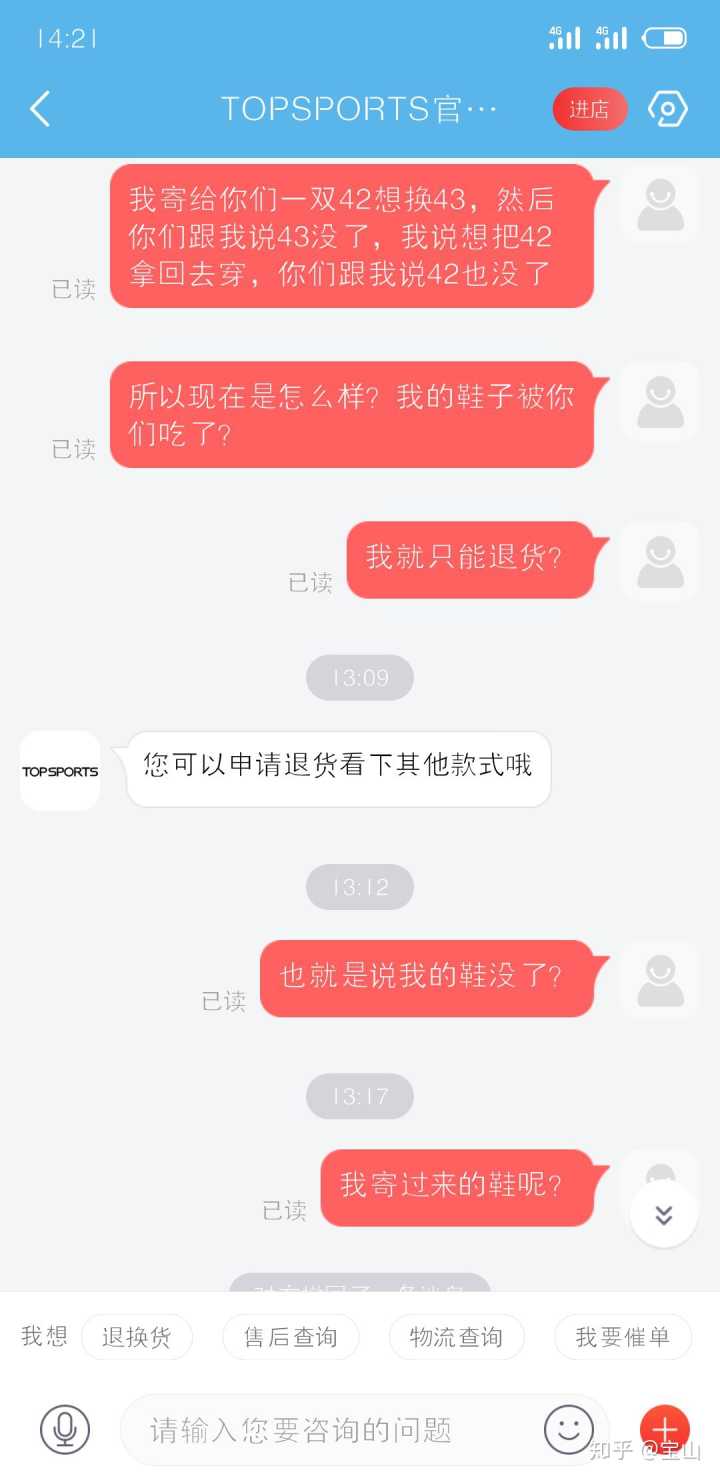Select the 售后查询 quick chip
Screen dimensions: 720x1480
pyautogui.click(x=290, y=1337)
